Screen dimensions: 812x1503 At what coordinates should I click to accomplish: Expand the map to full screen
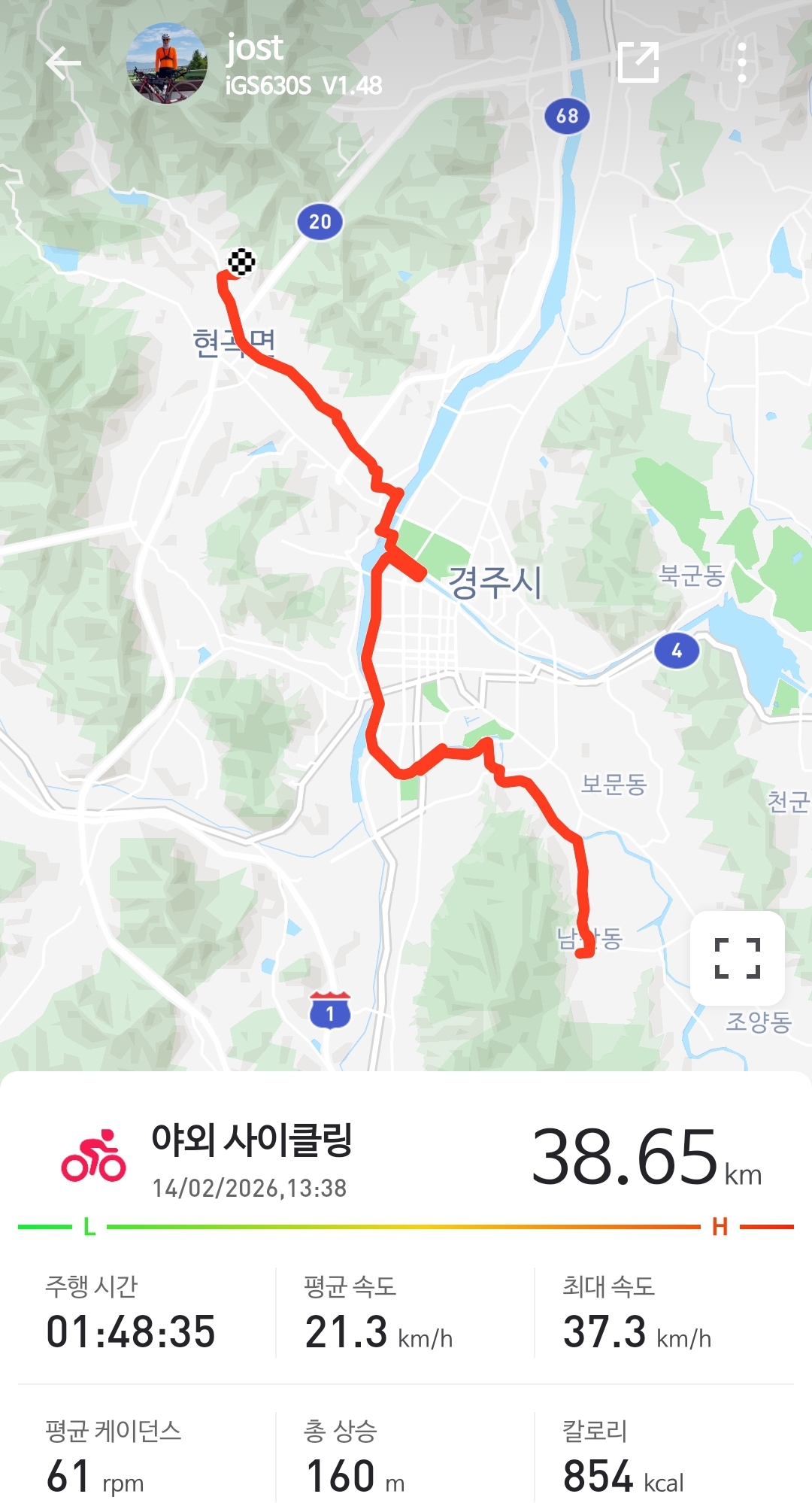coord(737,958)
